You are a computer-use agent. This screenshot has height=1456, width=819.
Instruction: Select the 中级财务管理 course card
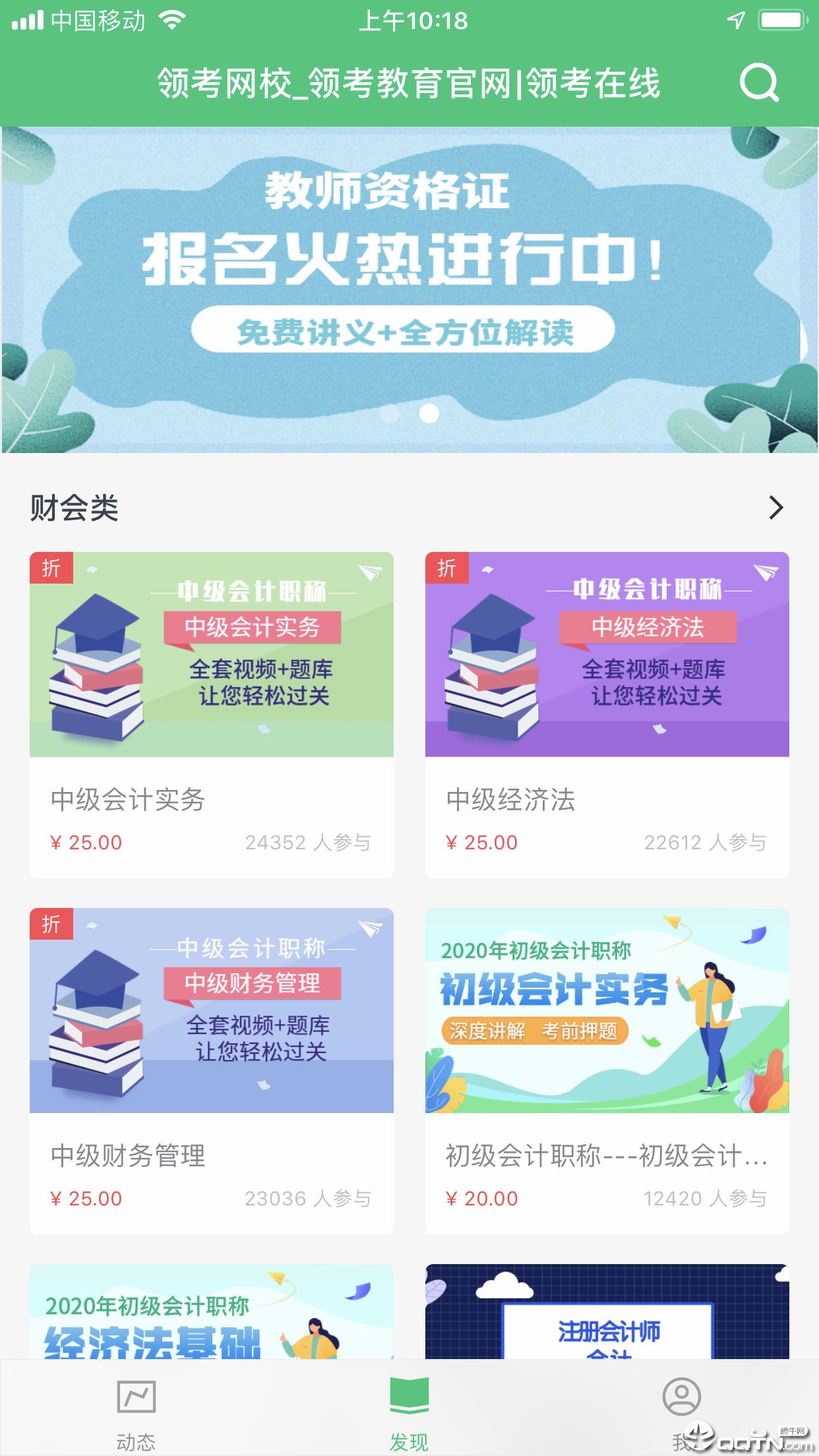pos(212,1070)
